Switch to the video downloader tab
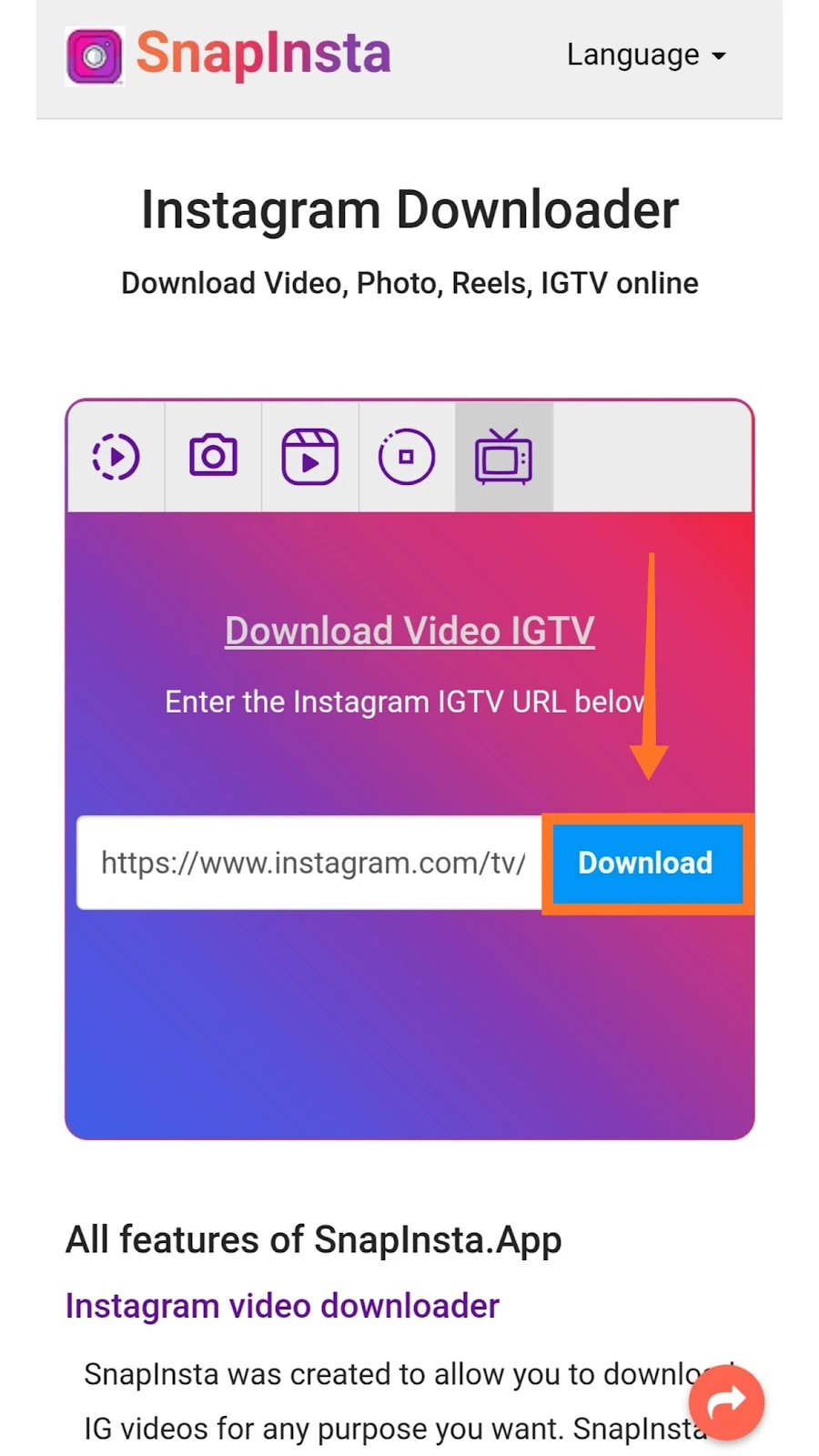This screenshot has height=1456, width=819. point(116,457)
